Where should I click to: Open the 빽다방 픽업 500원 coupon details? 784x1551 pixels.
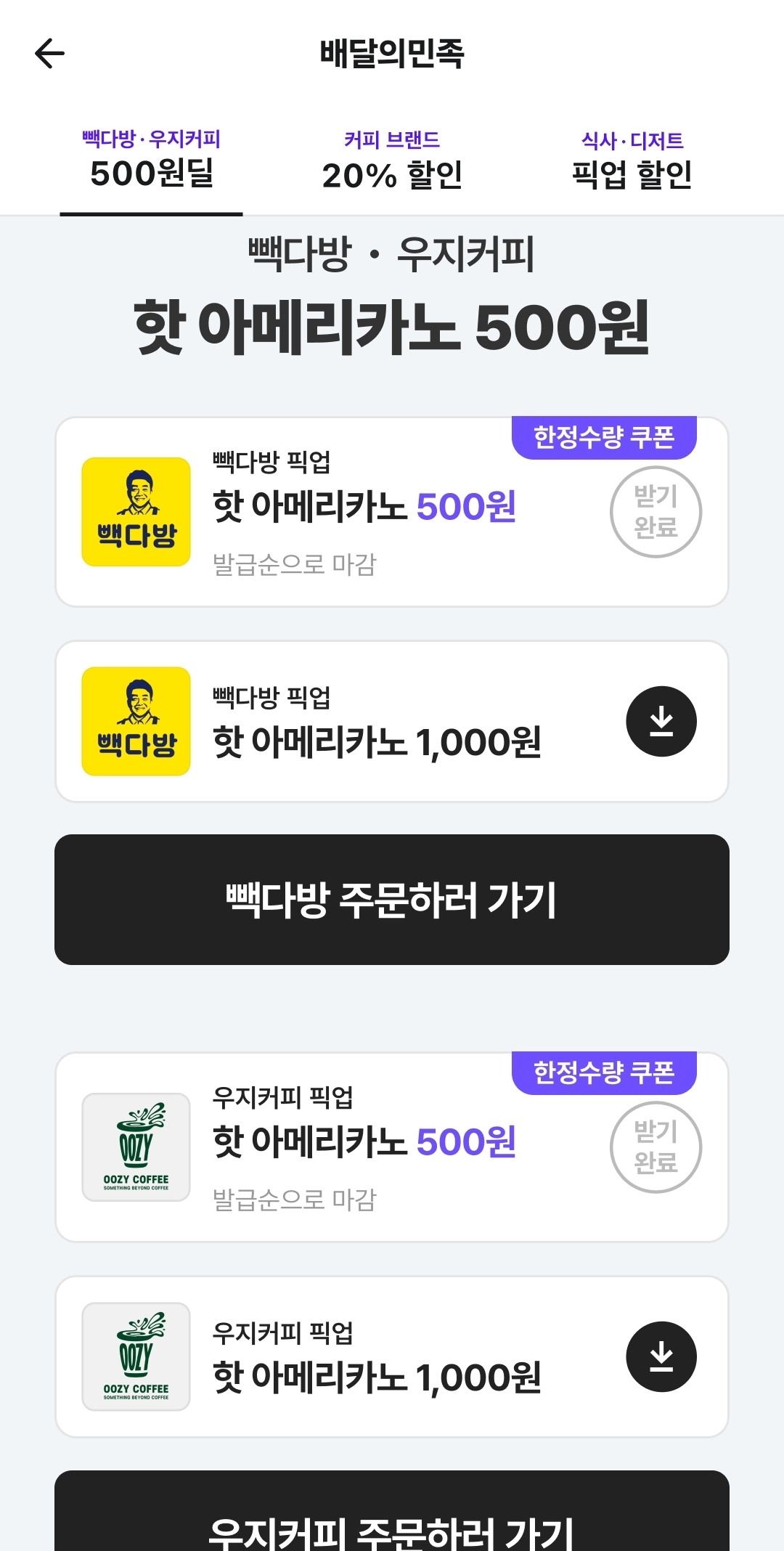pyautogui.click(x=363, y=510)
